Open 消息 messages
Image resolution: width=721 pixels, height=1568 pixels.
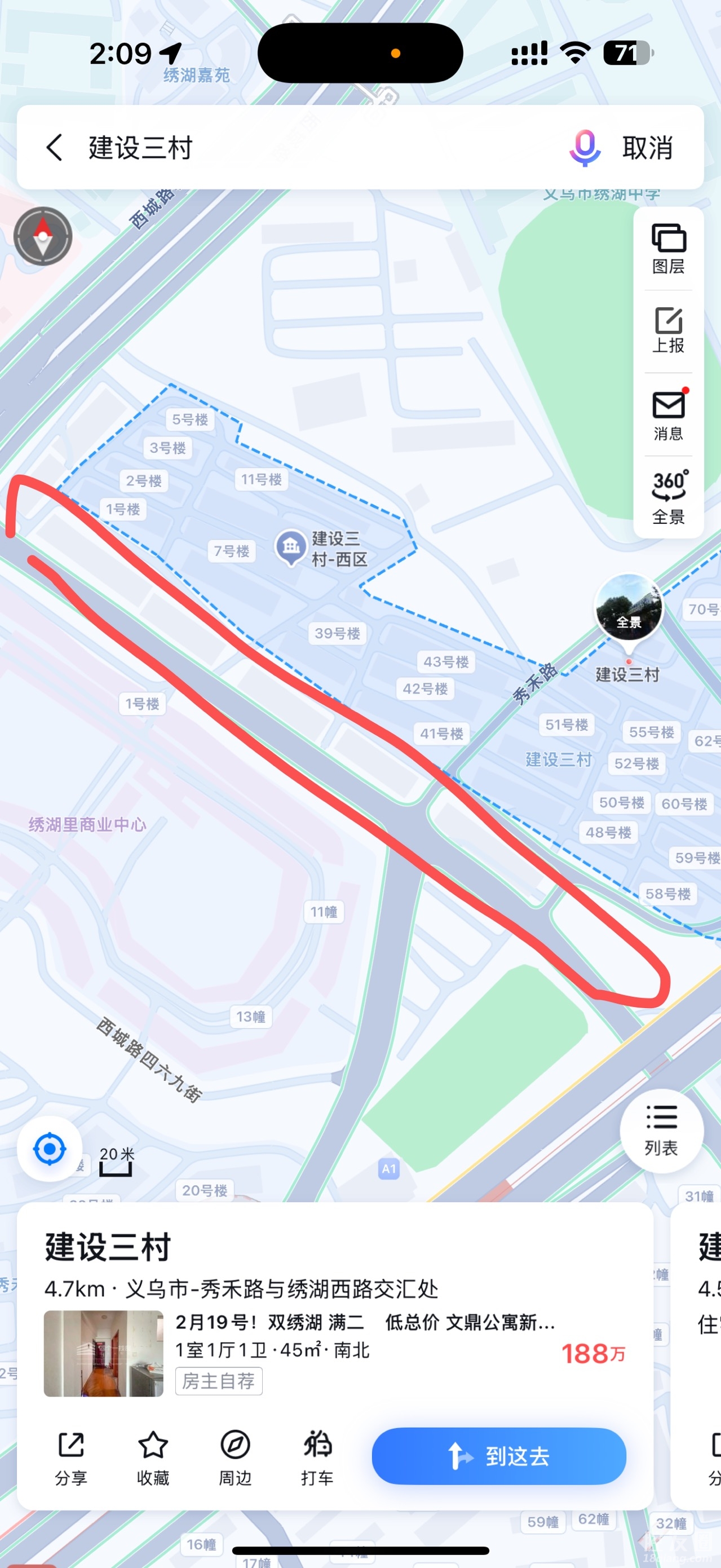[x=668, y=415]
